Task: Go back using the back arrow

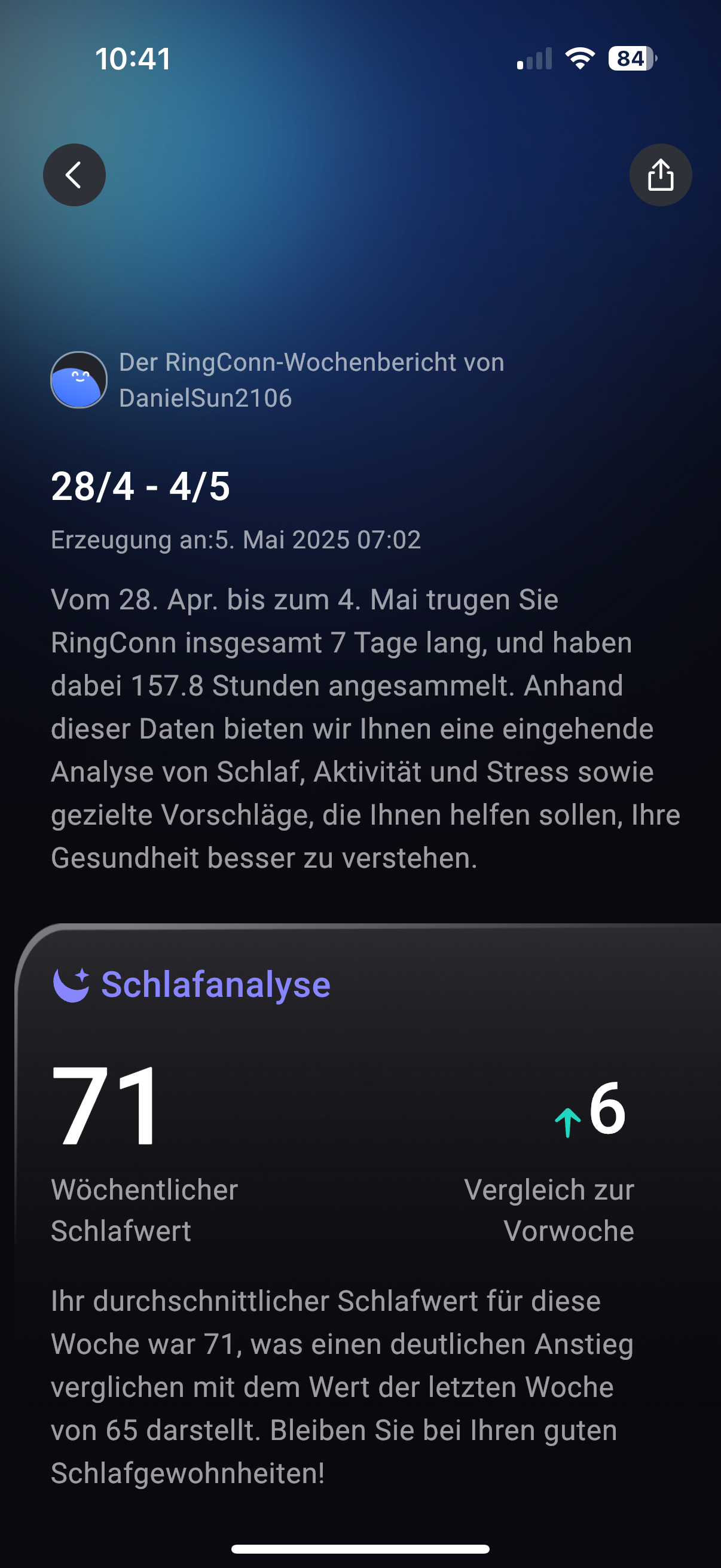Action: point(74,175)
